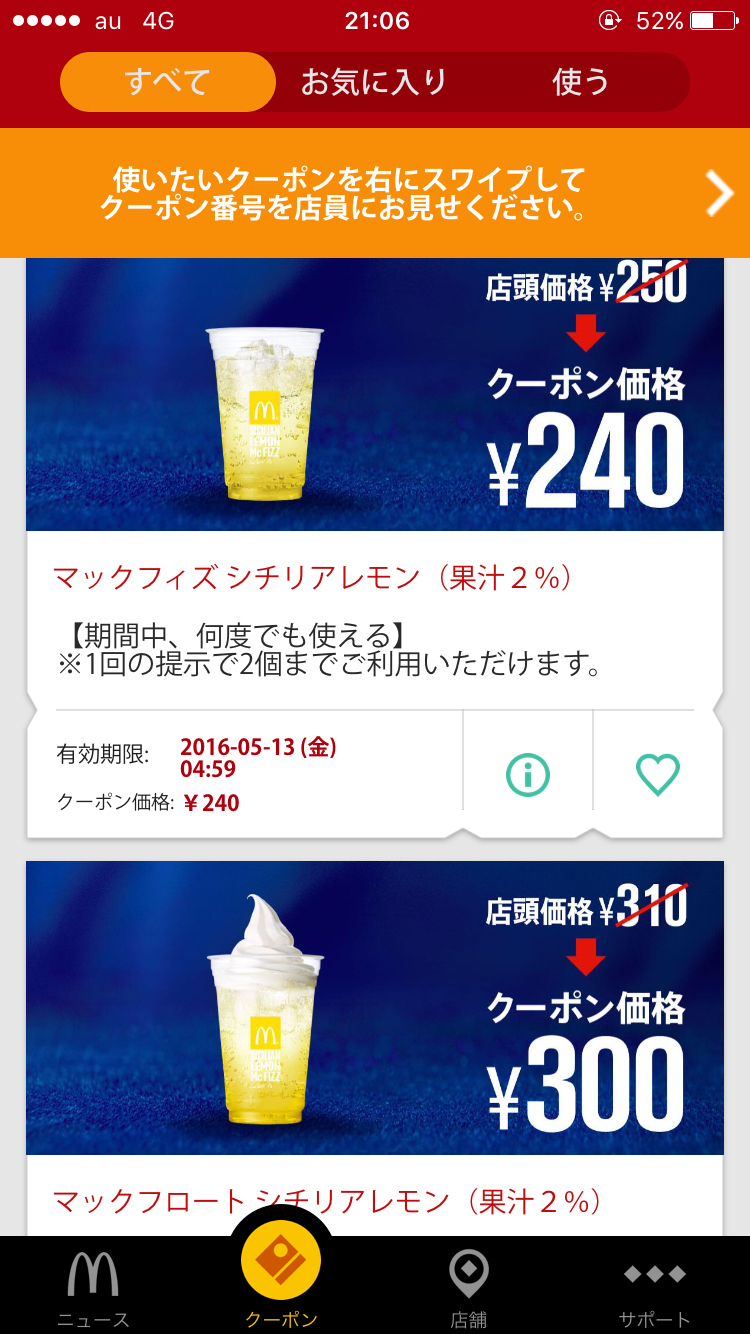This screenshot has height=1334, width=750.
Task: Open the サポート tab
Action: 655,1288
